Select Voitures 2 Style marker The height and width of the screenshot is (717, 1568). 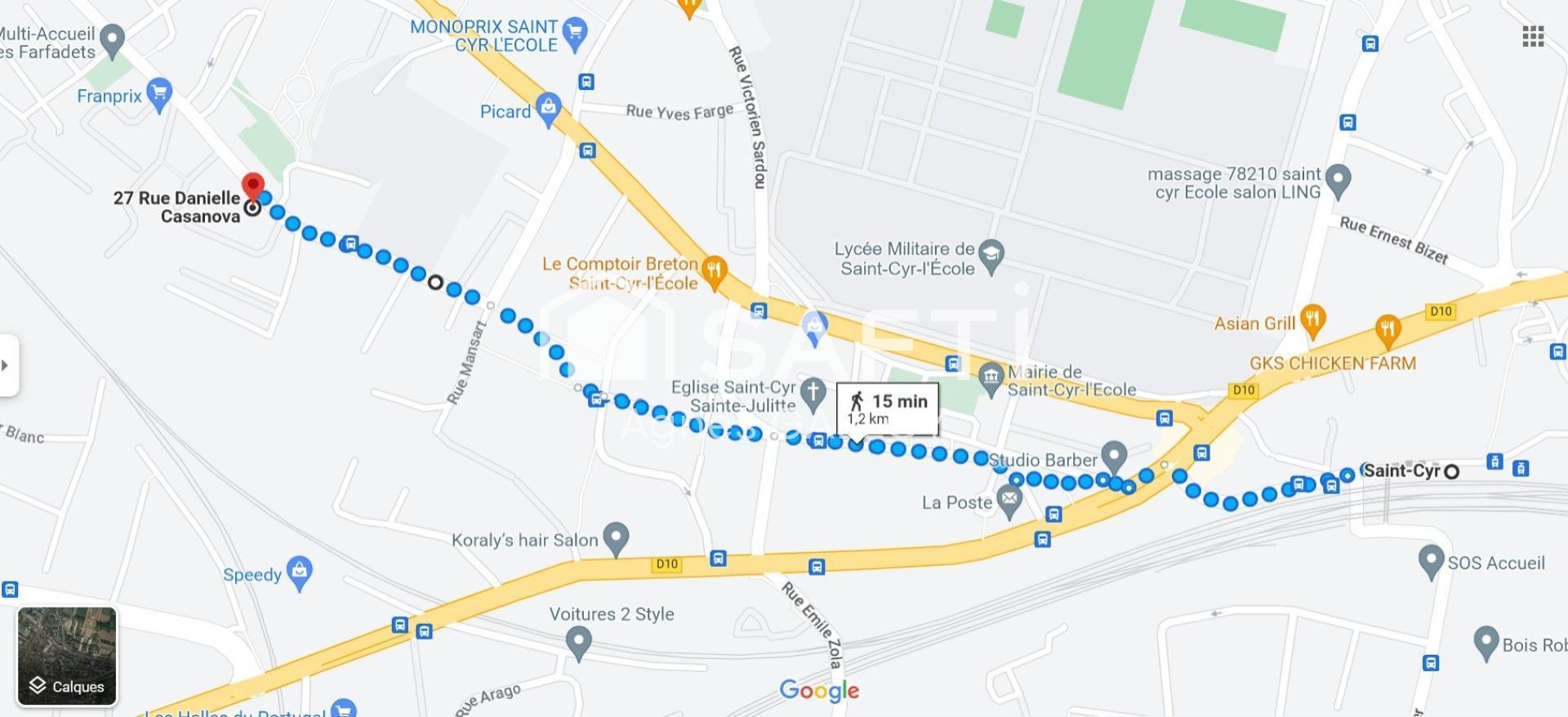(578, 642)
